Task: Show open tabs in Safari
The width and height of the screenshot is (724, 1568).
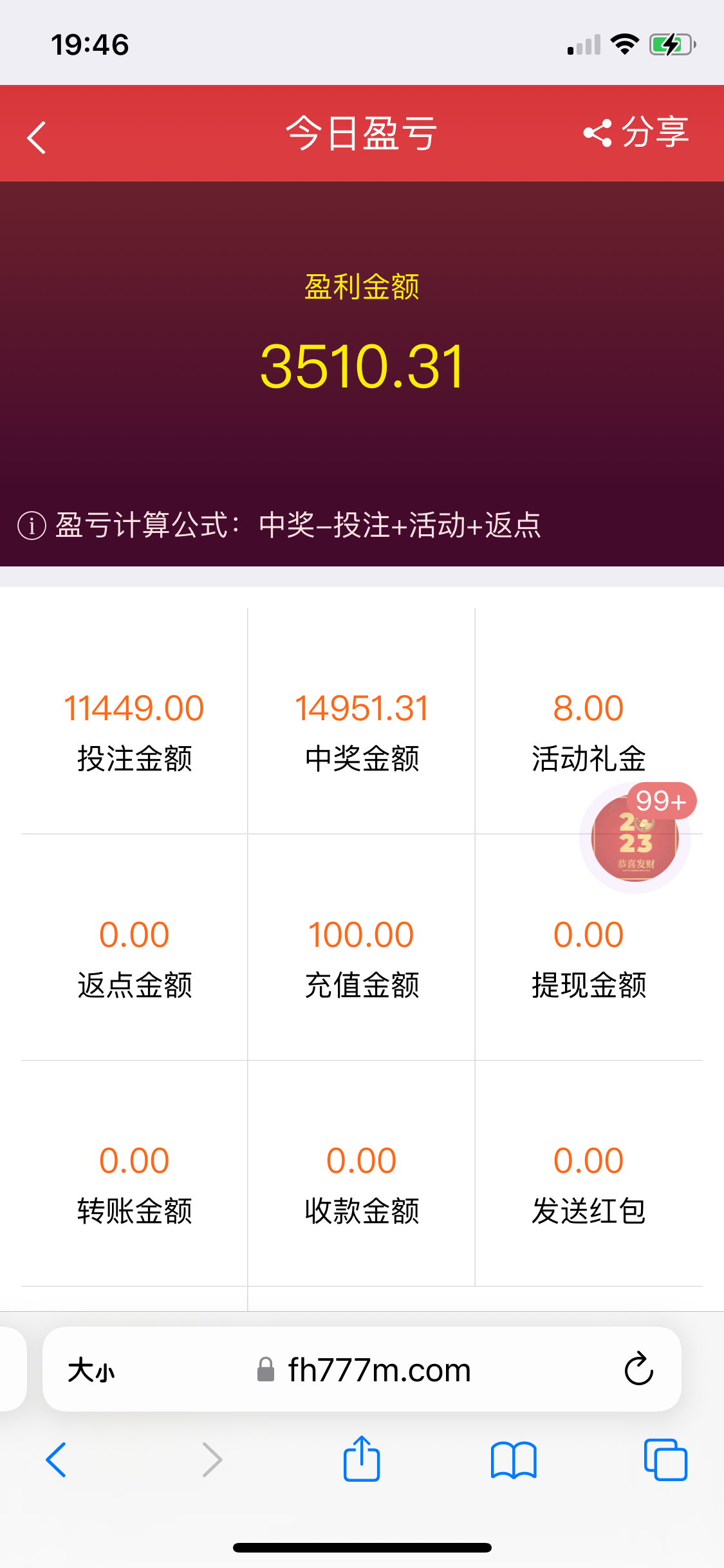Action: [665, 1459]
